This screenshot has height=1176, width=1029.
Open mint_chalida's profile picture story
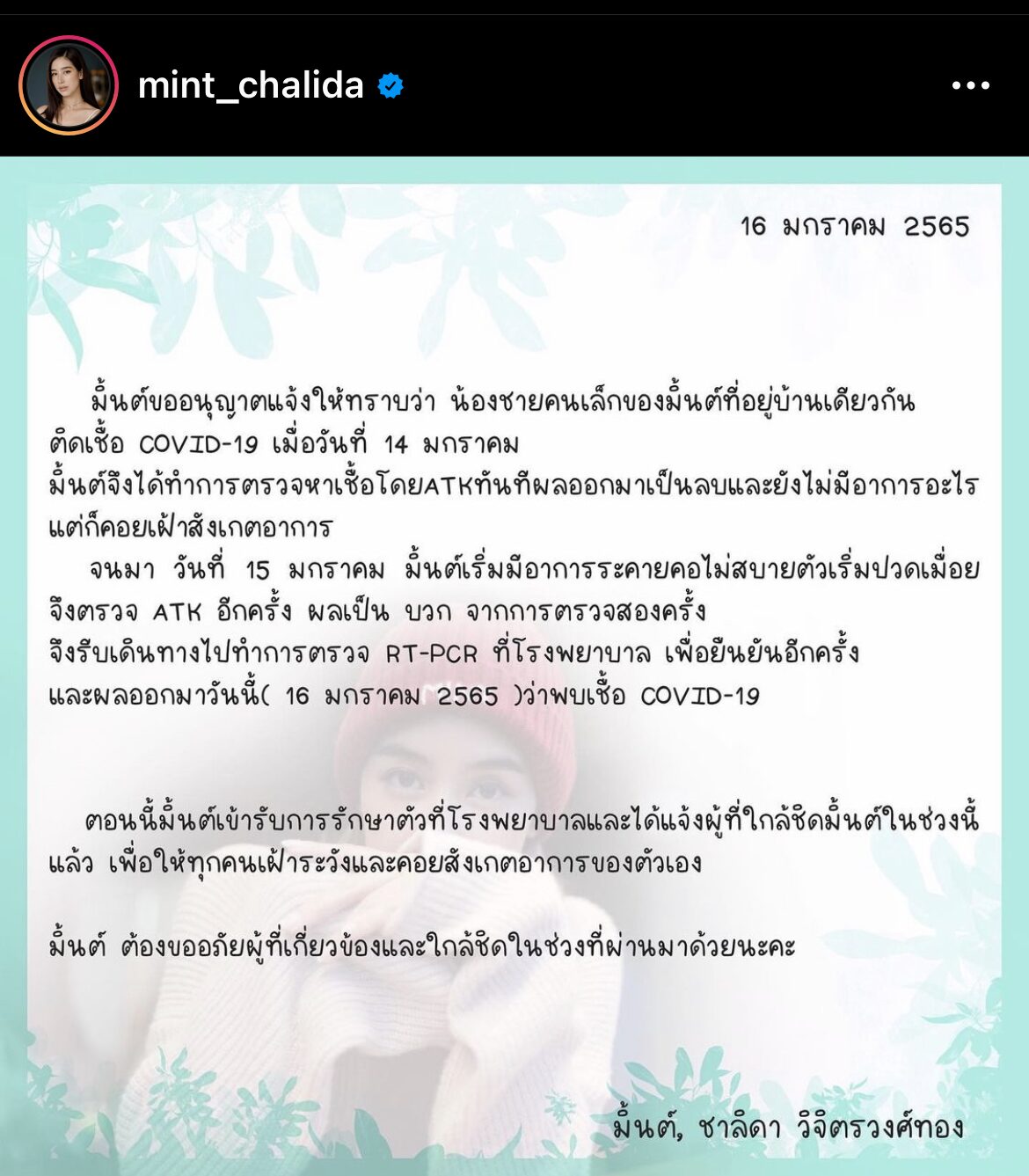click(x=68, y=85)
